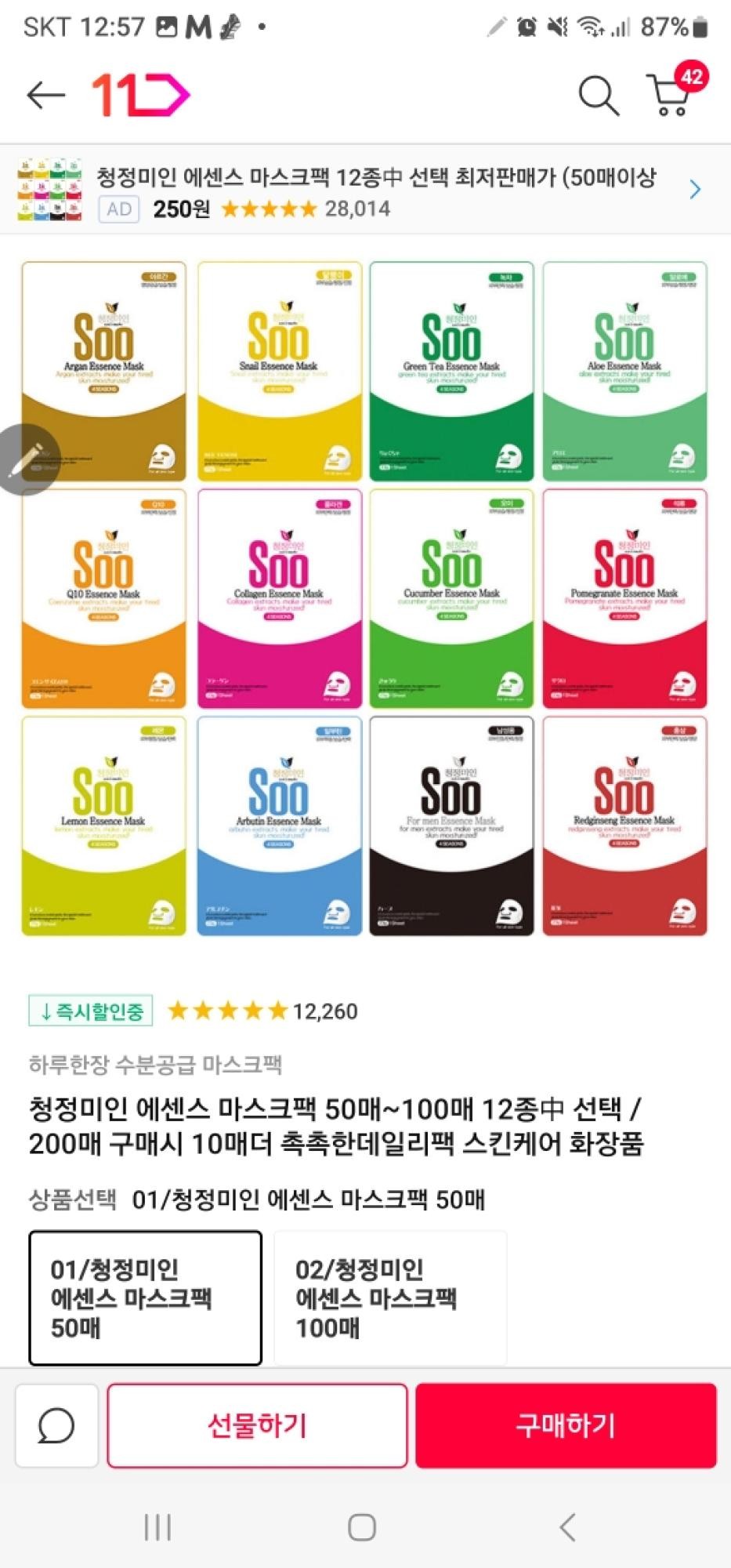Open the search magnifier icon
This screenshot has width=731, height=1568.
pyautogui.click(x=598, y=96)
